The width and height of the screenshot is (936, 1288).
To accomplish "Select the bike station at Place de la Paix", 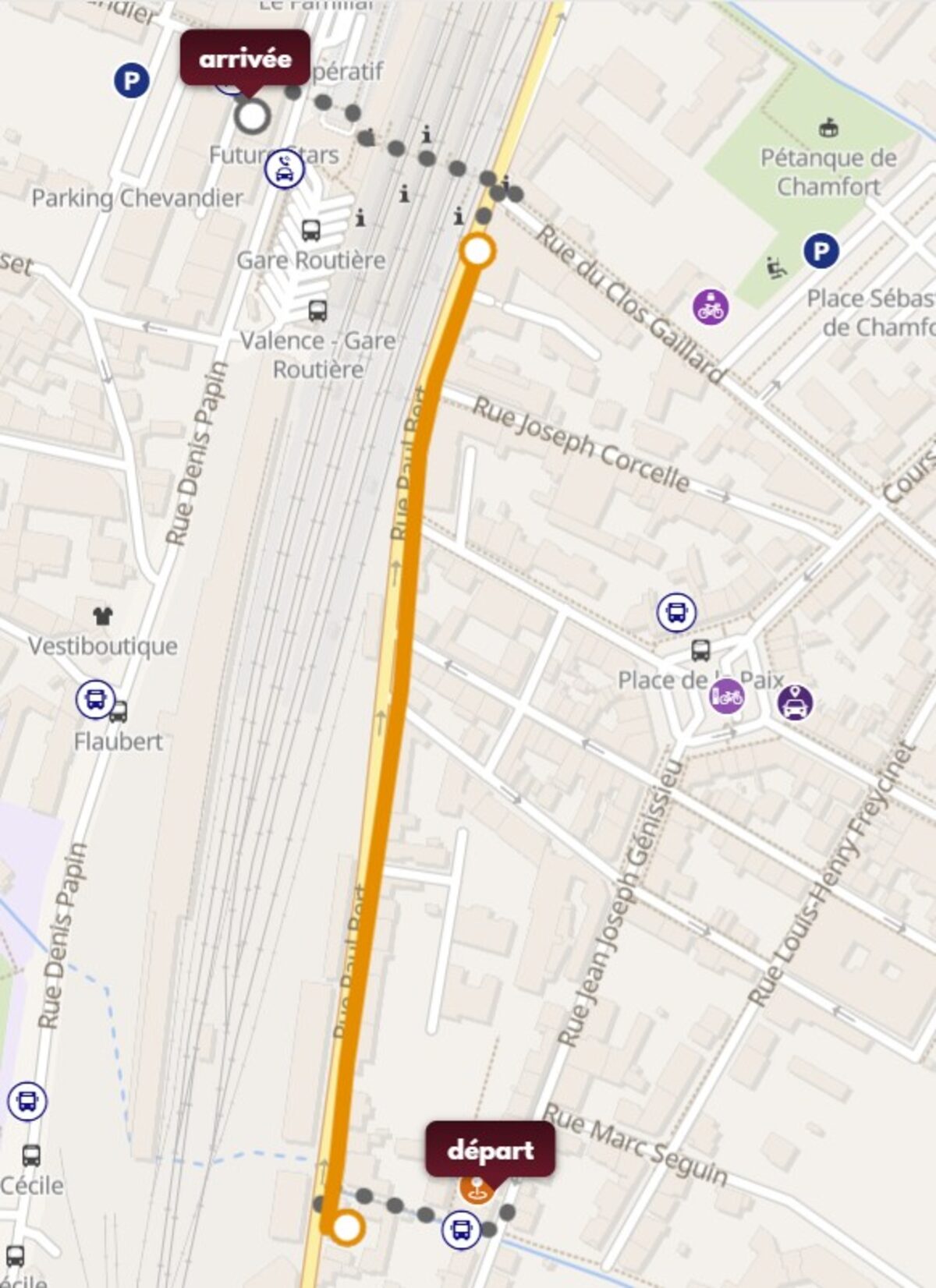I will (x=727, y=696).
